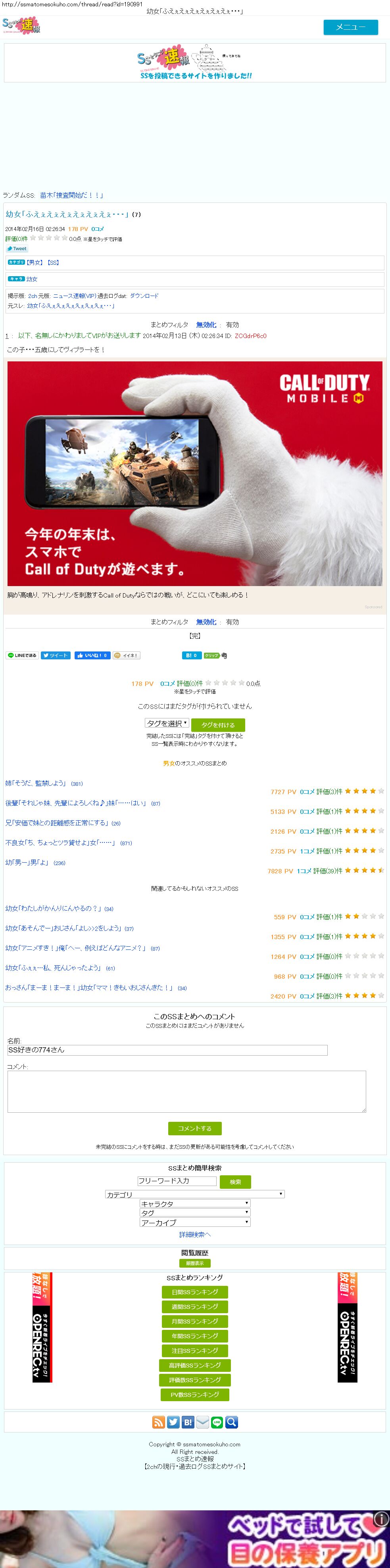Viewport: 390px width, 1568px height.
Task: Open the メニュー button
Action: 350,27
